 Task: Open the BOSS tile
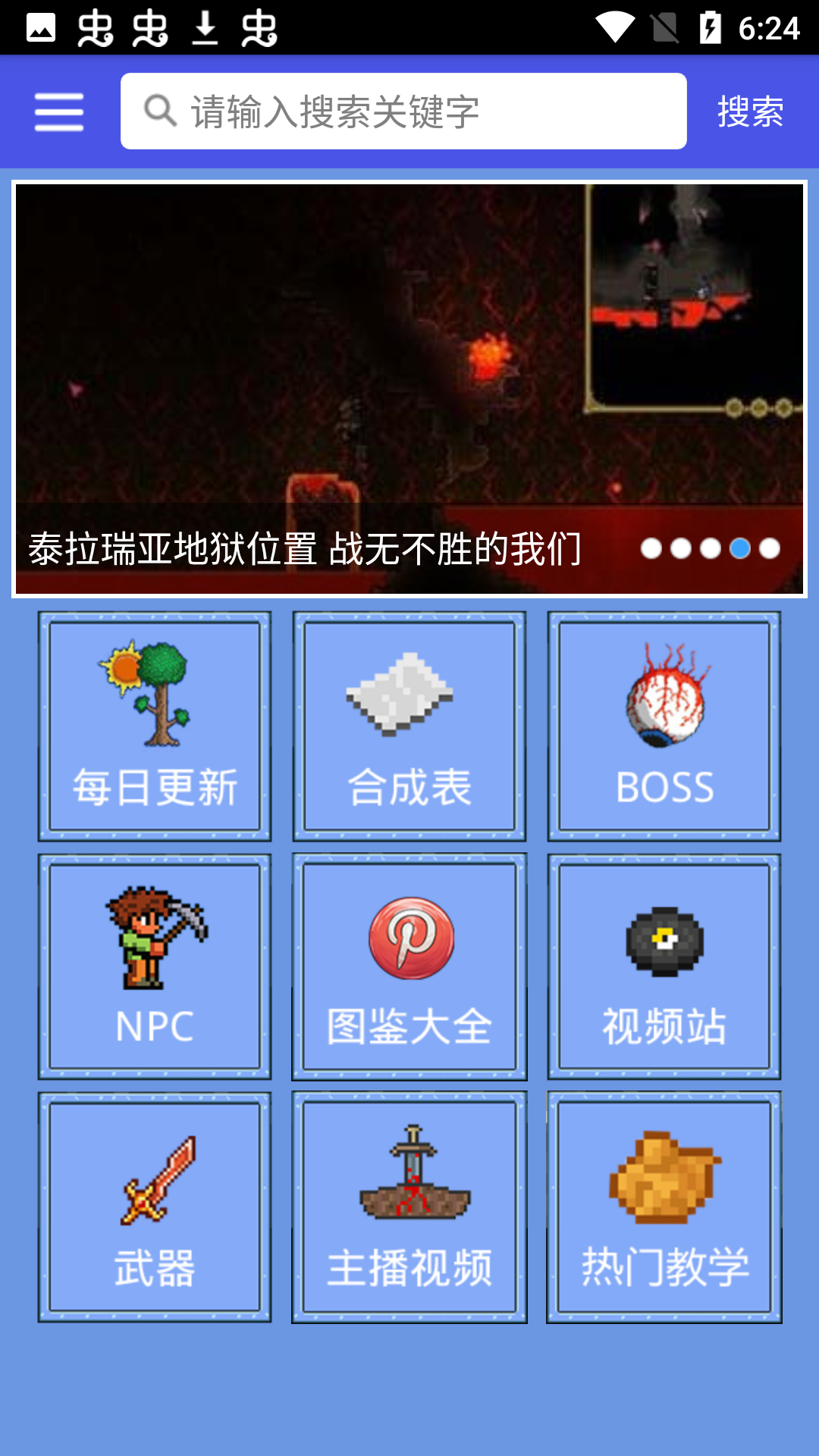tap(664, 726)
